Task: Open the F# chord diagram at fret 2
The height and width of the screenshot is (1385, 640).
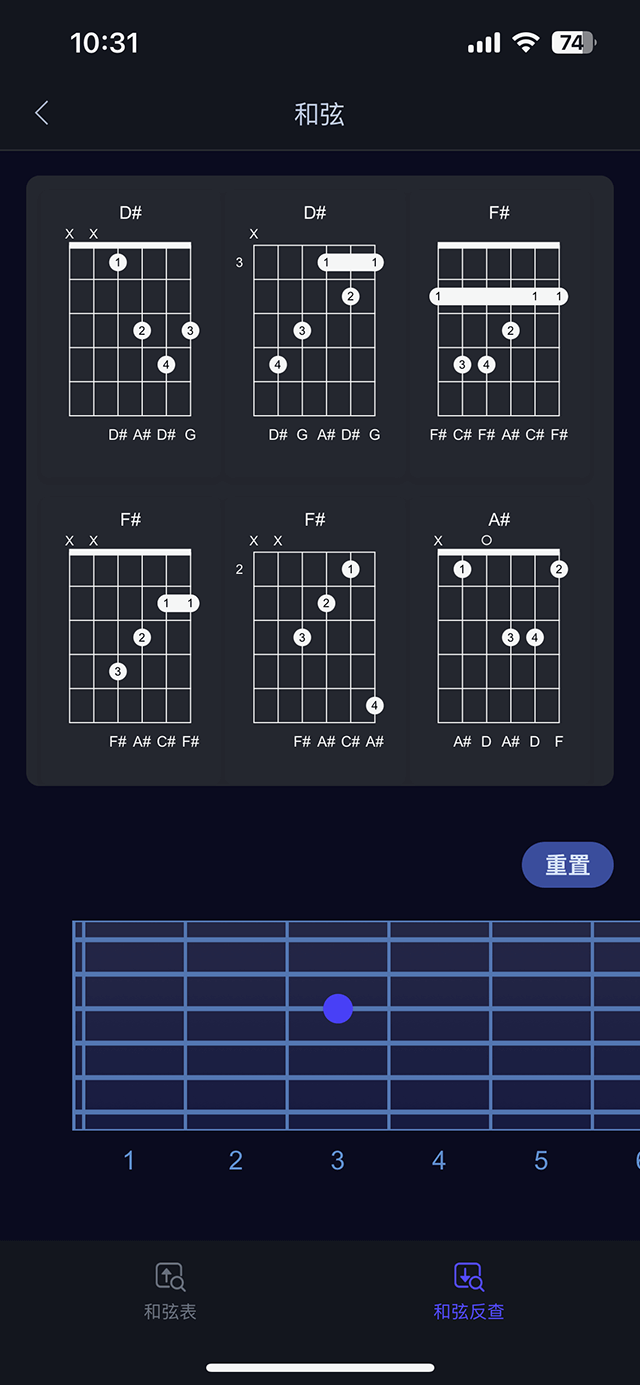Action: tap(315, 630)
